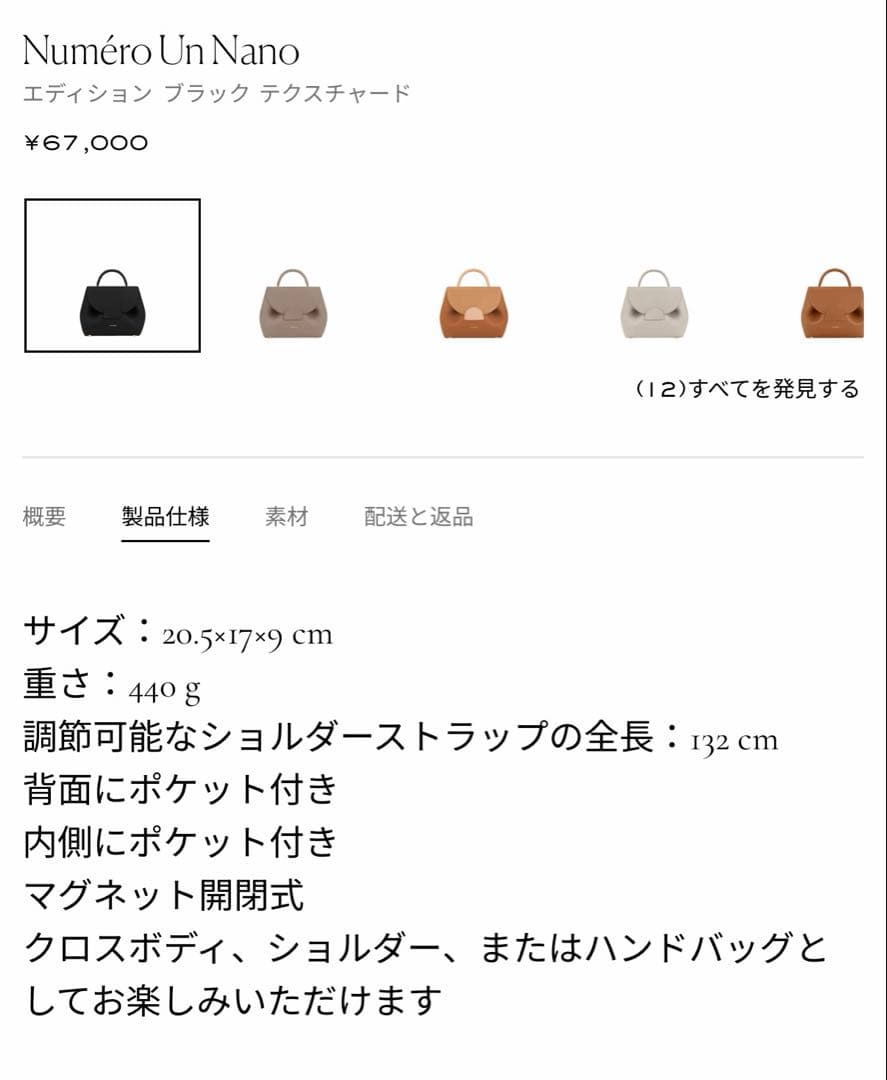Open the 配送と返品 tab

click(x=418, y=516)
